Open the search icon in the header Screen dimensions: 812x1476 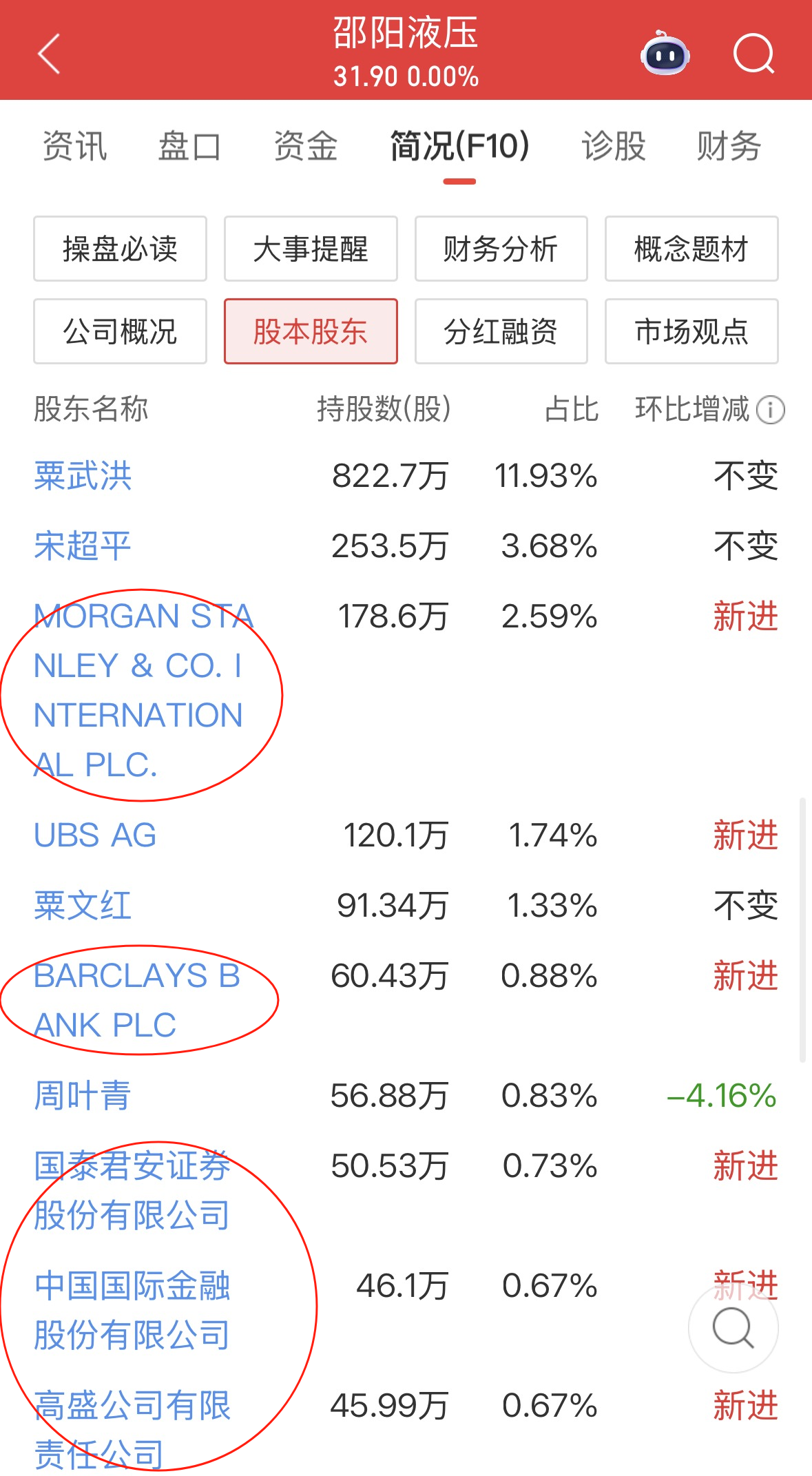(753, 54)
